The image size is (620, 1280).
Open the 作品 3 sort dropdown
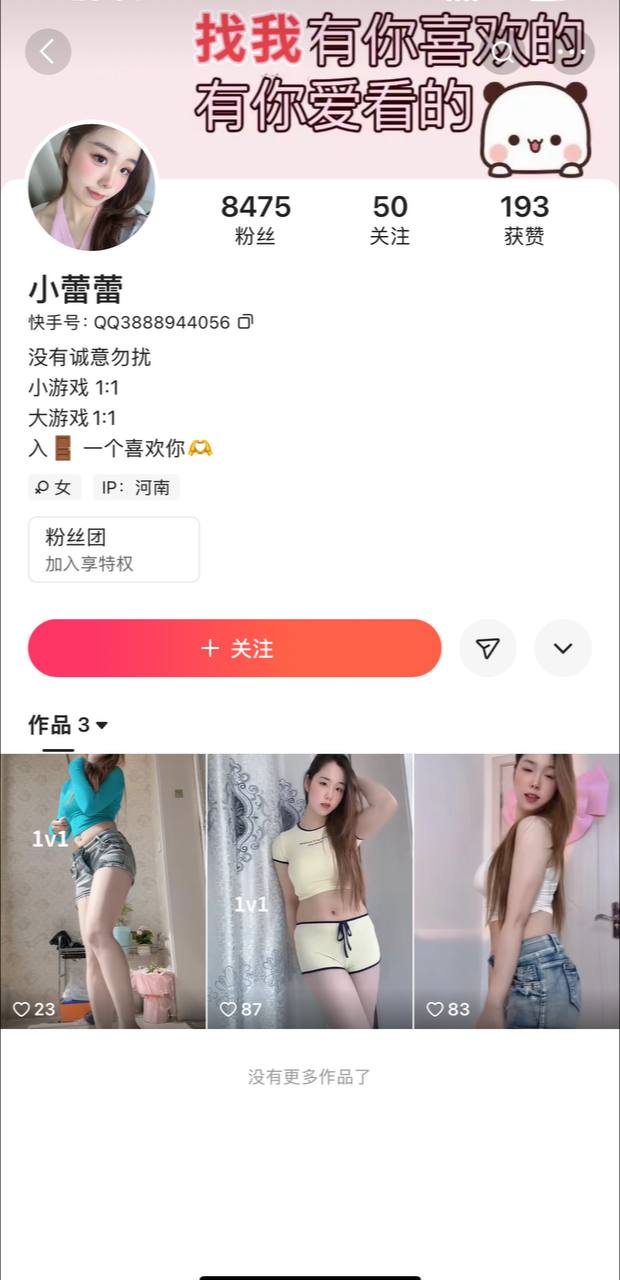coord(68,725)
